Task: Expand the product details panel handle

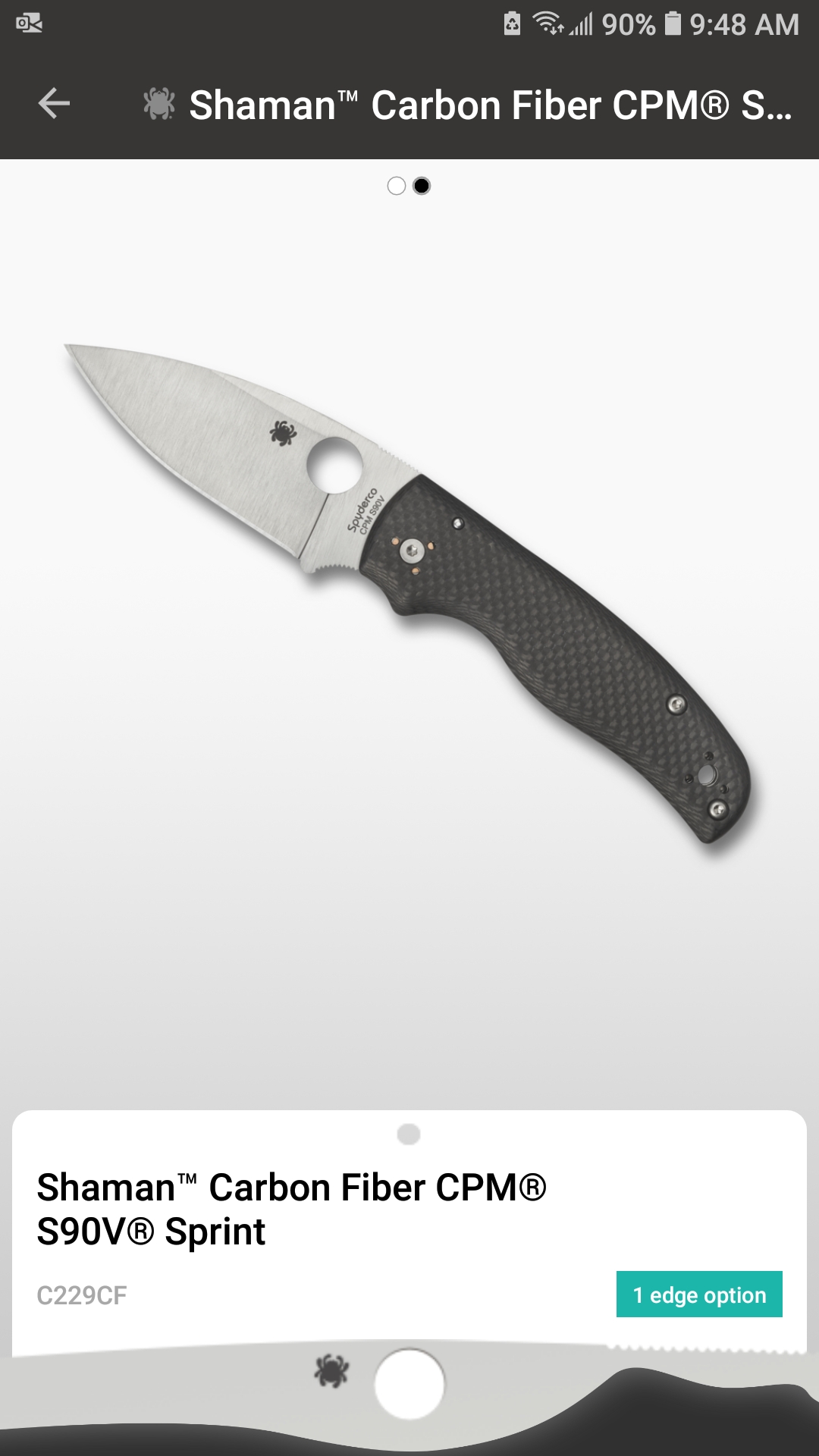Action: click(409, 1134)
